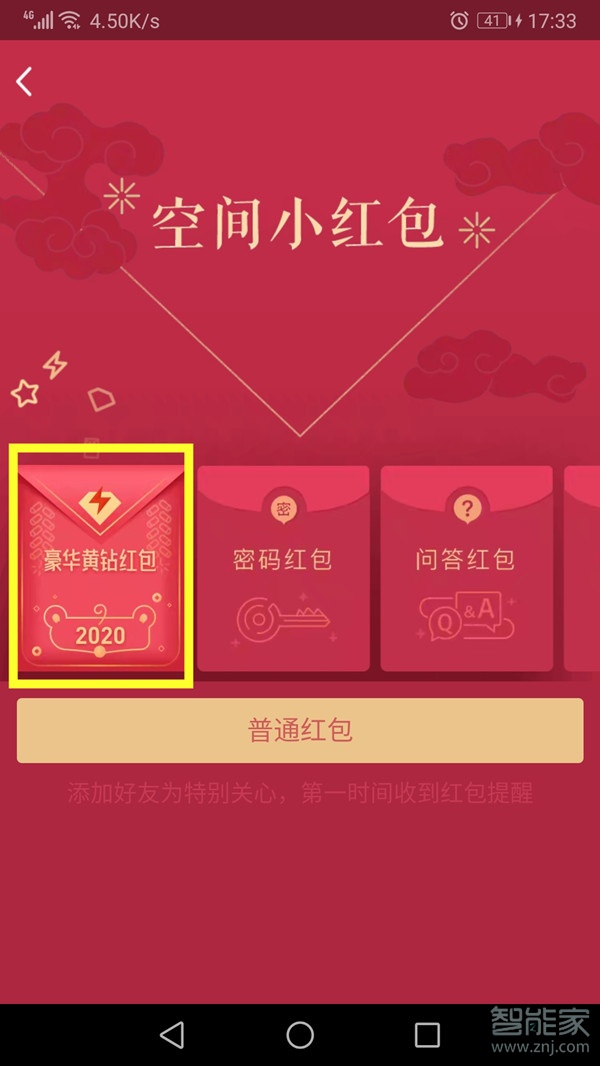Choose the 问答红包 card

pos(465,567)
